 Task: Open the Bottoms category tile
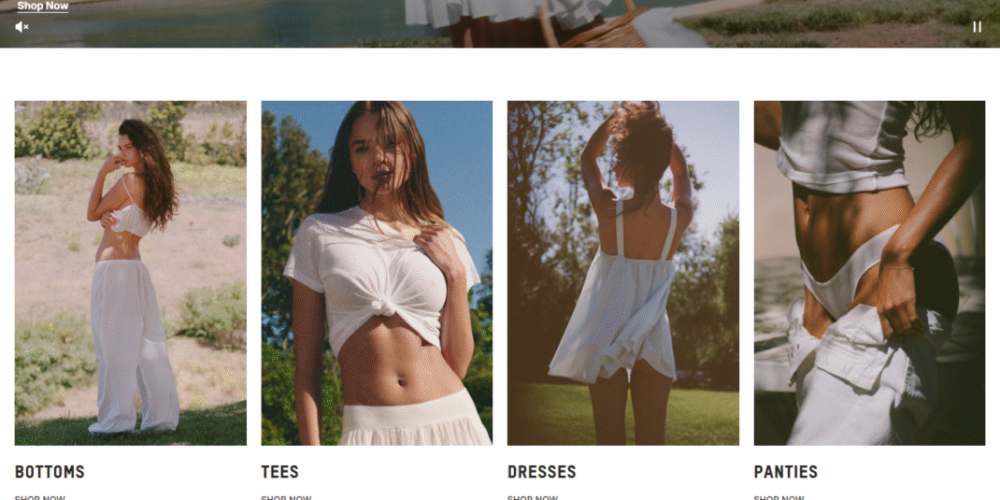[x=130, y=272]
